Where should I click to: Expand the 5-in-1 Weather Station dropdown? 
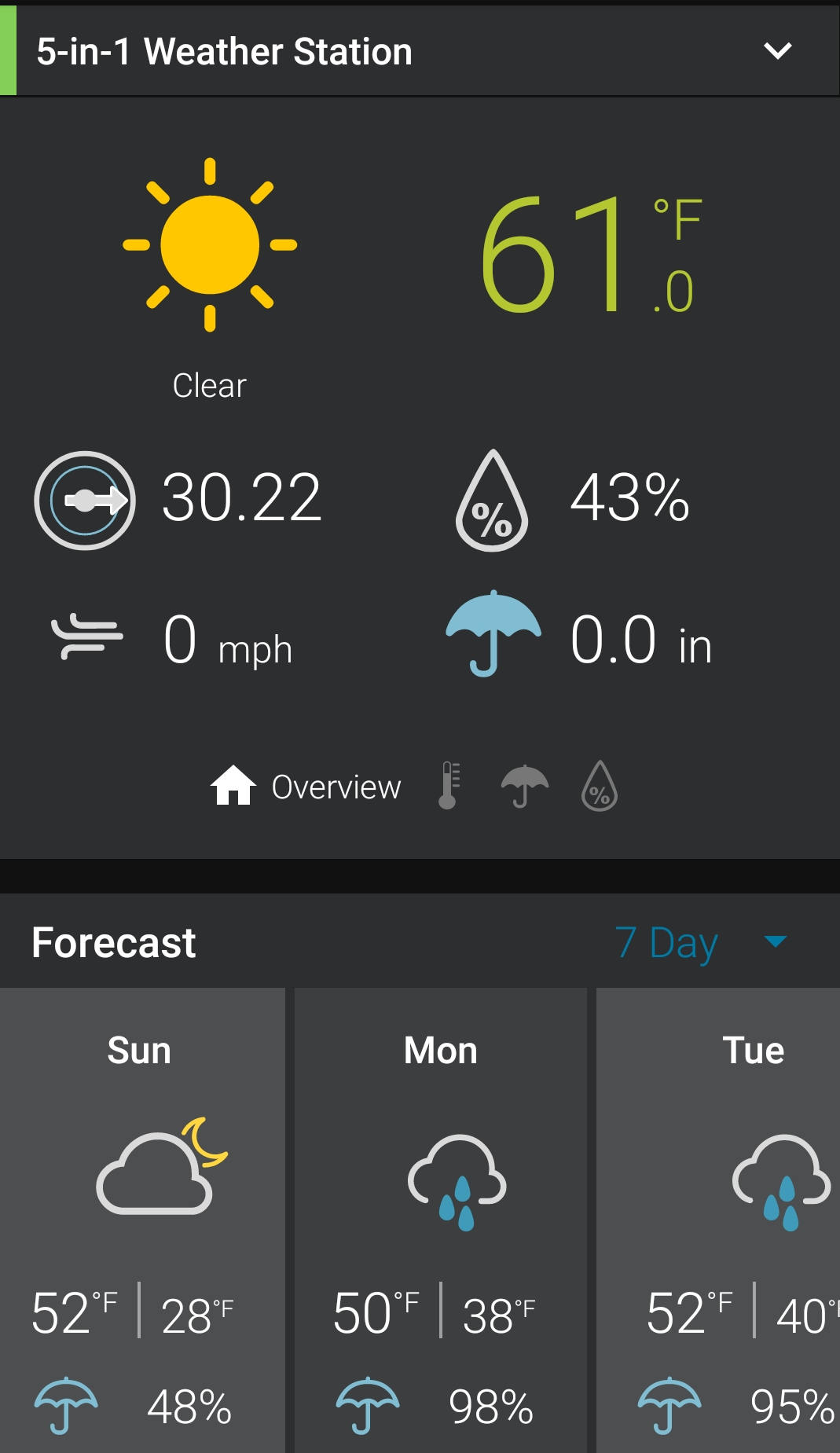pyautogui.click(x=777, y=51)
